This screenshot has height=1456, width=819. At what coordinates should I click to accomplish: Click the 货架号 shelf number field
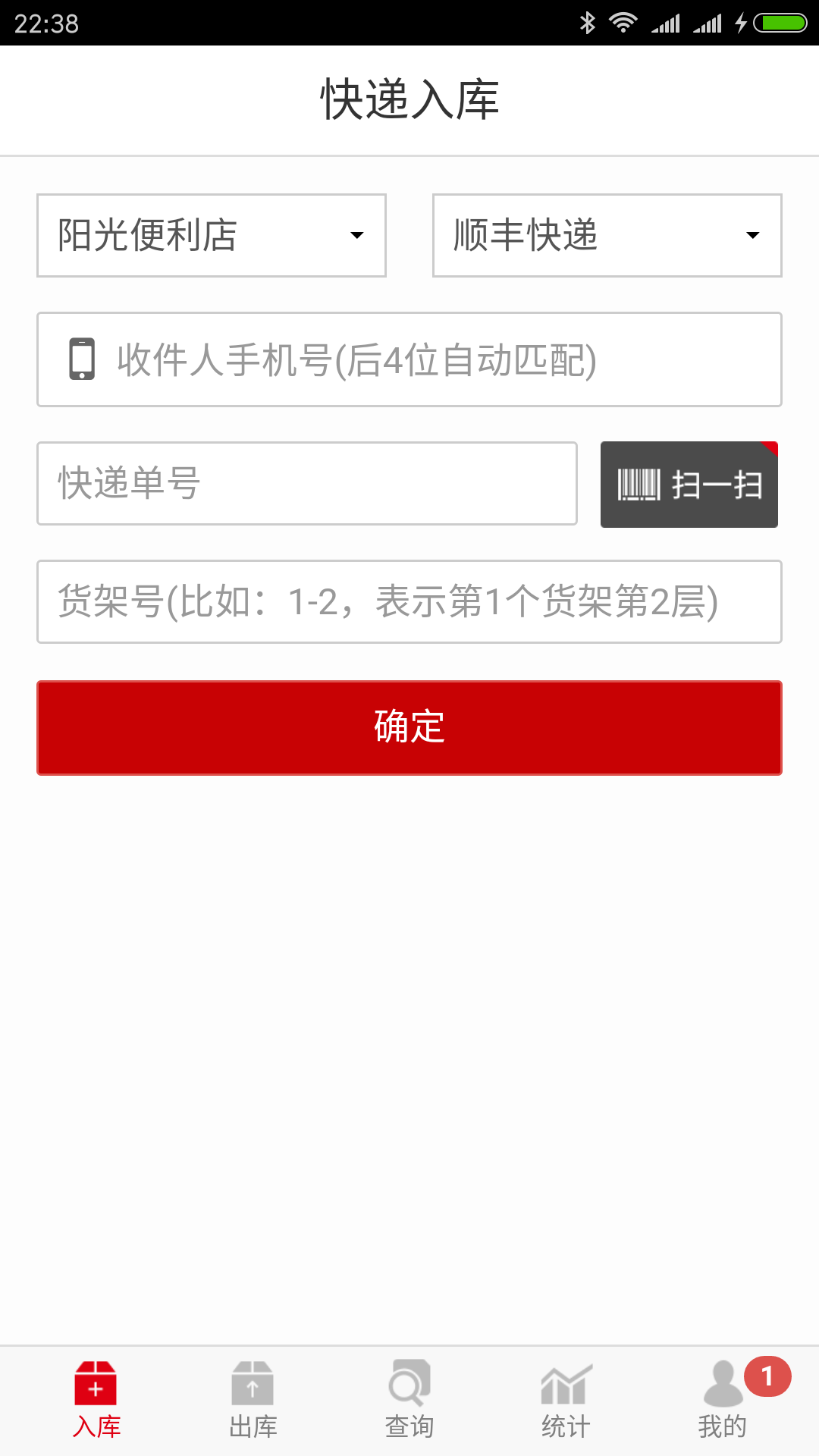[x=409, y=603]
